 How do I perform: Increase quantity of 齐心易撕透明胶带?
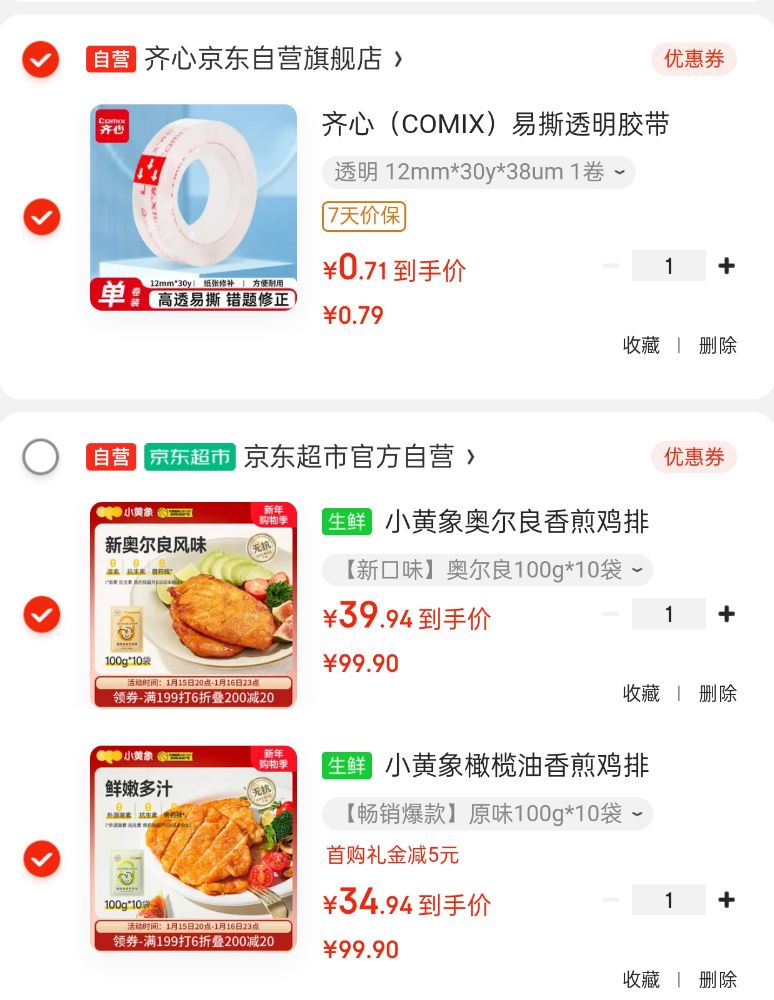coord(727,266)
